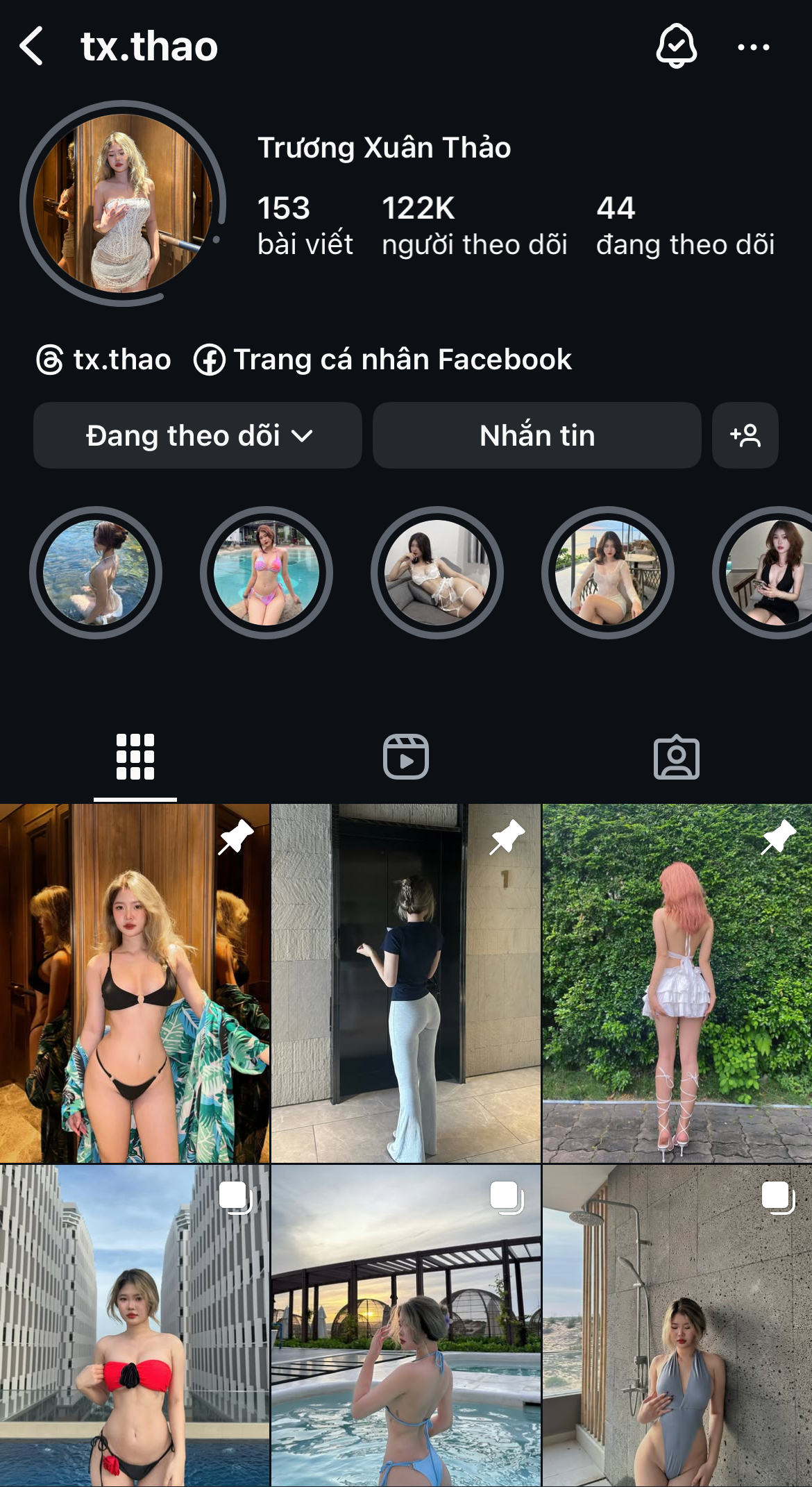The height and width of the screenshot is (1487, 812).
Task: Open the pool bikini story highlight
Action: tap(267, 573)
